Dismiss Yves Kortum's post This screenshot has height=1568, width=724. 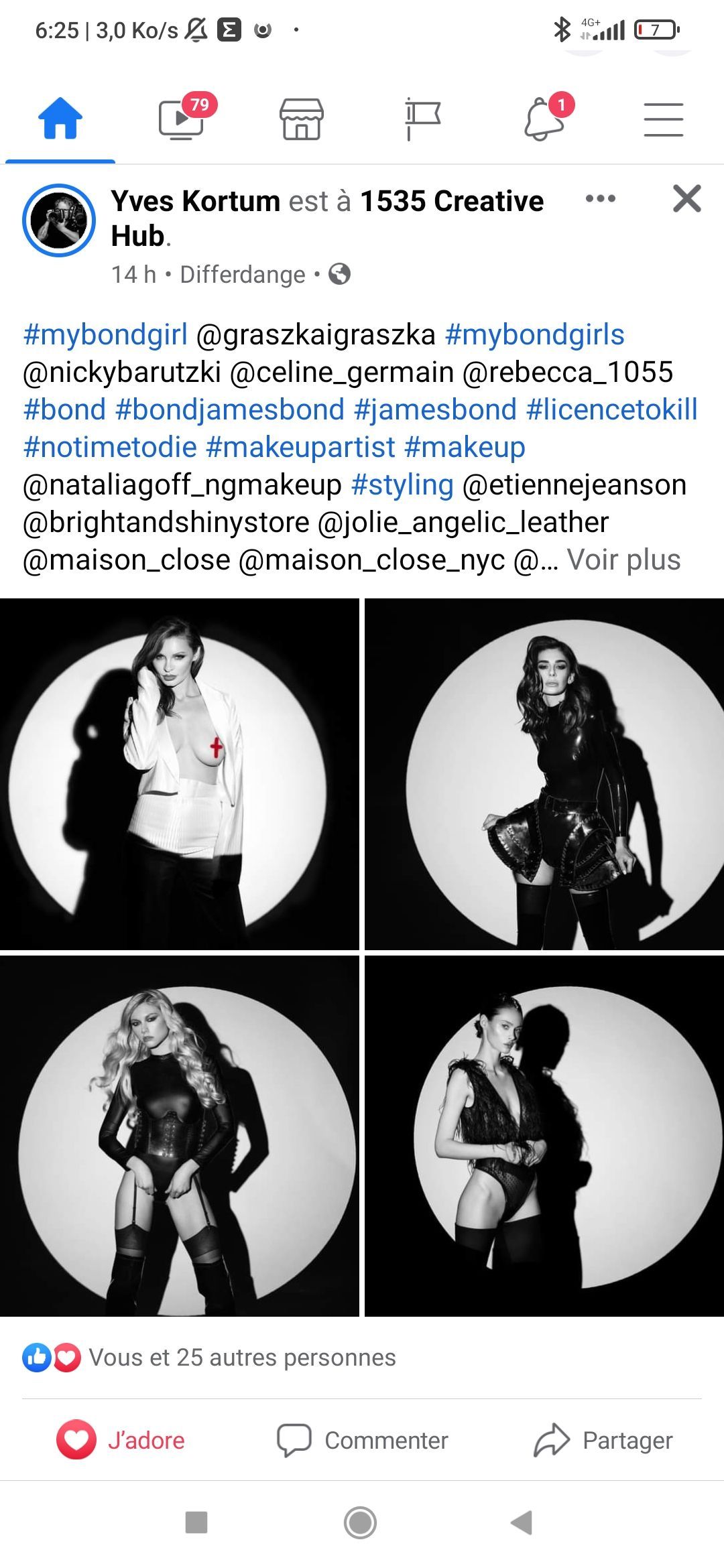(x=686, y=199)
